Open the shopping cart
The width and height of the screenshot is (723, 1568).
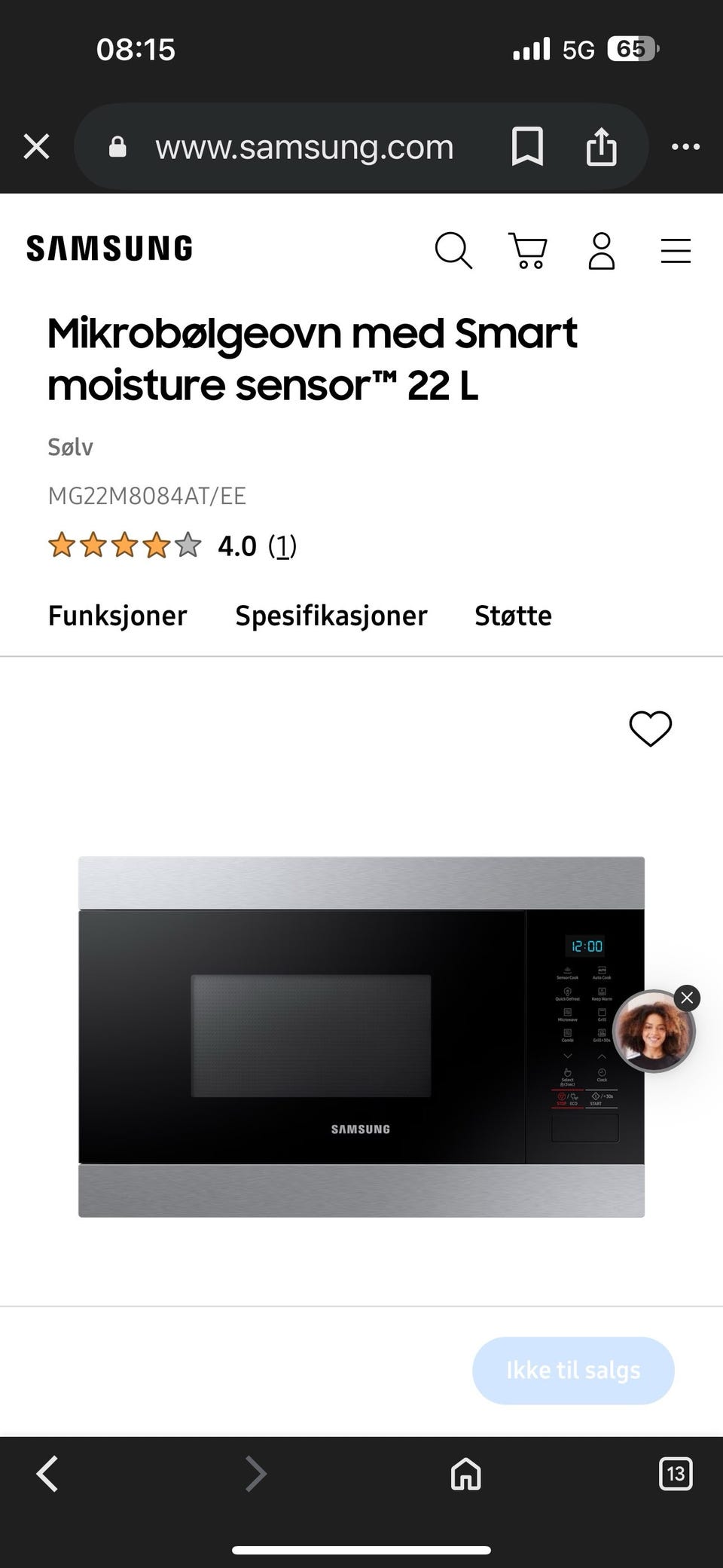tap(527, 250)
